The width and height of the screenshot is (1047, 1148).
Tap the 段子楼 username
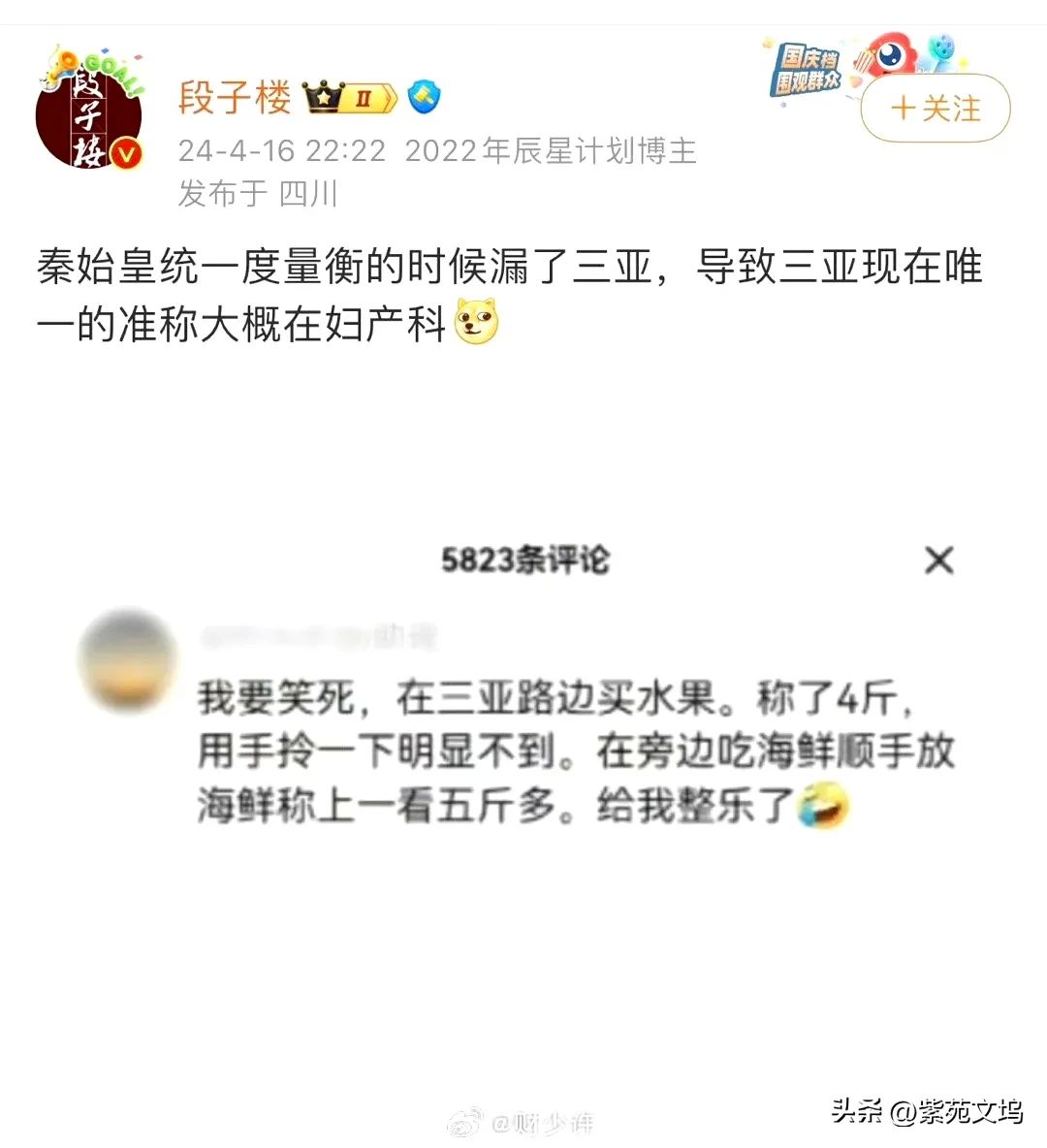[x=235, y=98]
